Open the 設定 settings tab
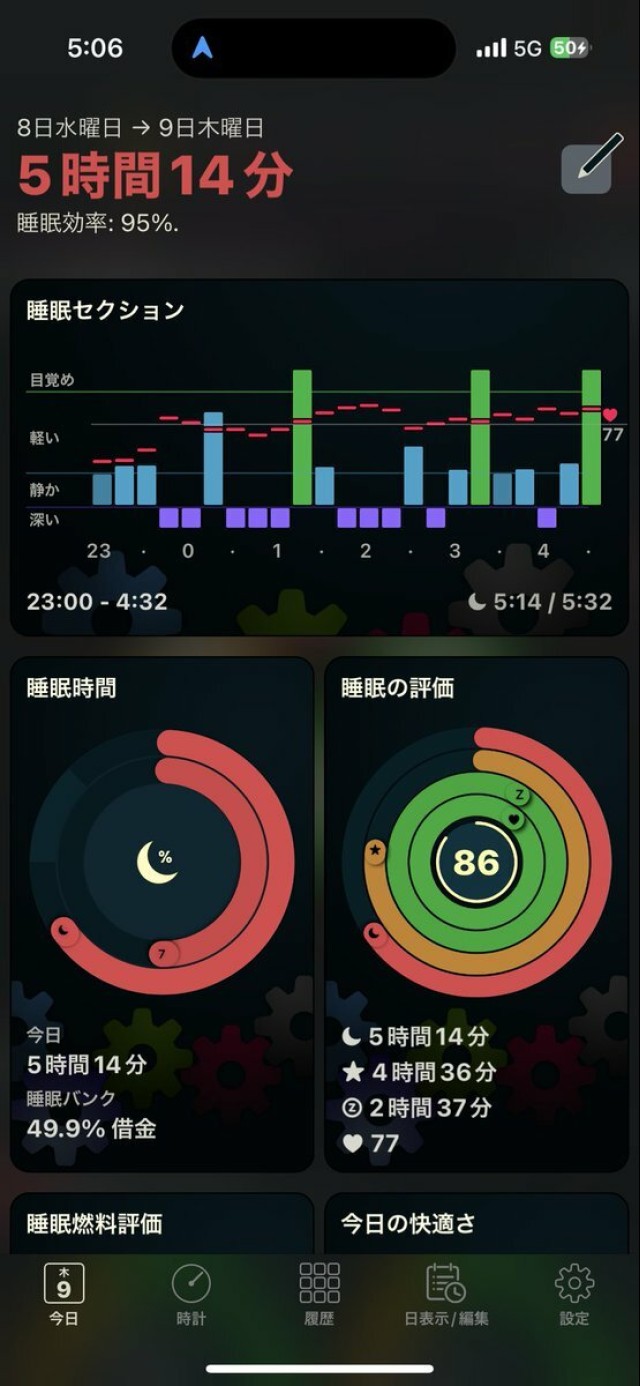This screenshot has width=640, height=1386. (574, 1294)
